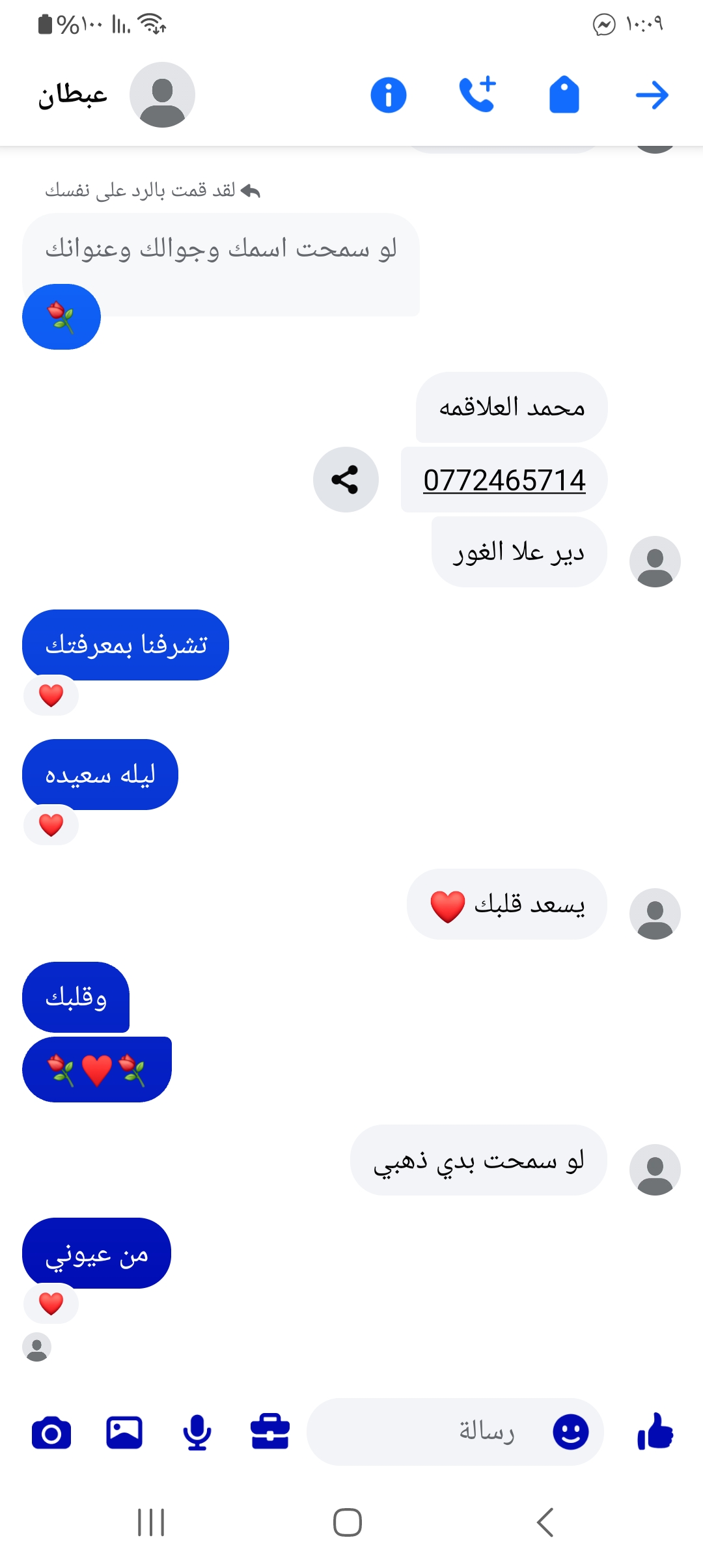This screenshot has width=703, height=1568.
Task: Tap the back arrow in the chat header
Action: [x=652, y=96]
